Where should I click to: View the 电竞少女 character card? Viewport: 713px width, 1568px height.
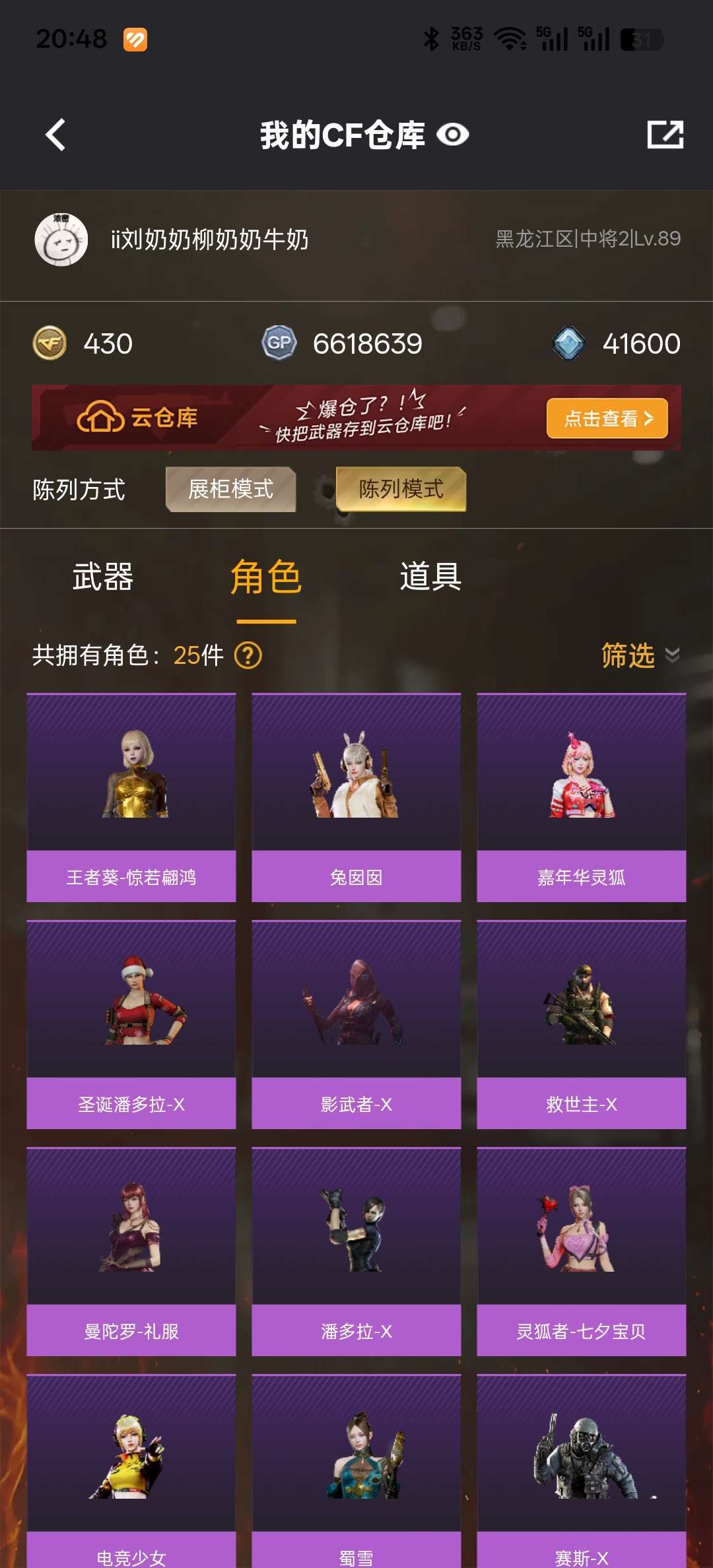131,1472
